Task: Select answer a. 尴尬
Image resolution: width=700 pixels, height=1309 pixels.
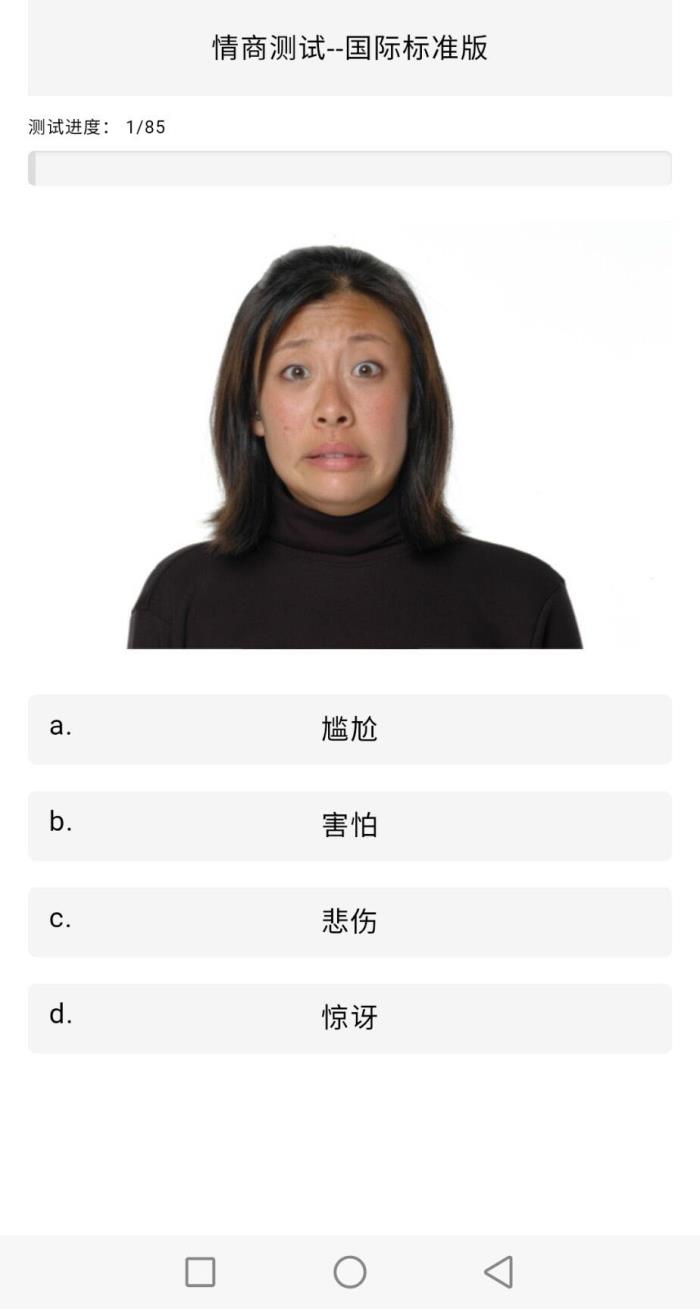Action: (349, 729)
